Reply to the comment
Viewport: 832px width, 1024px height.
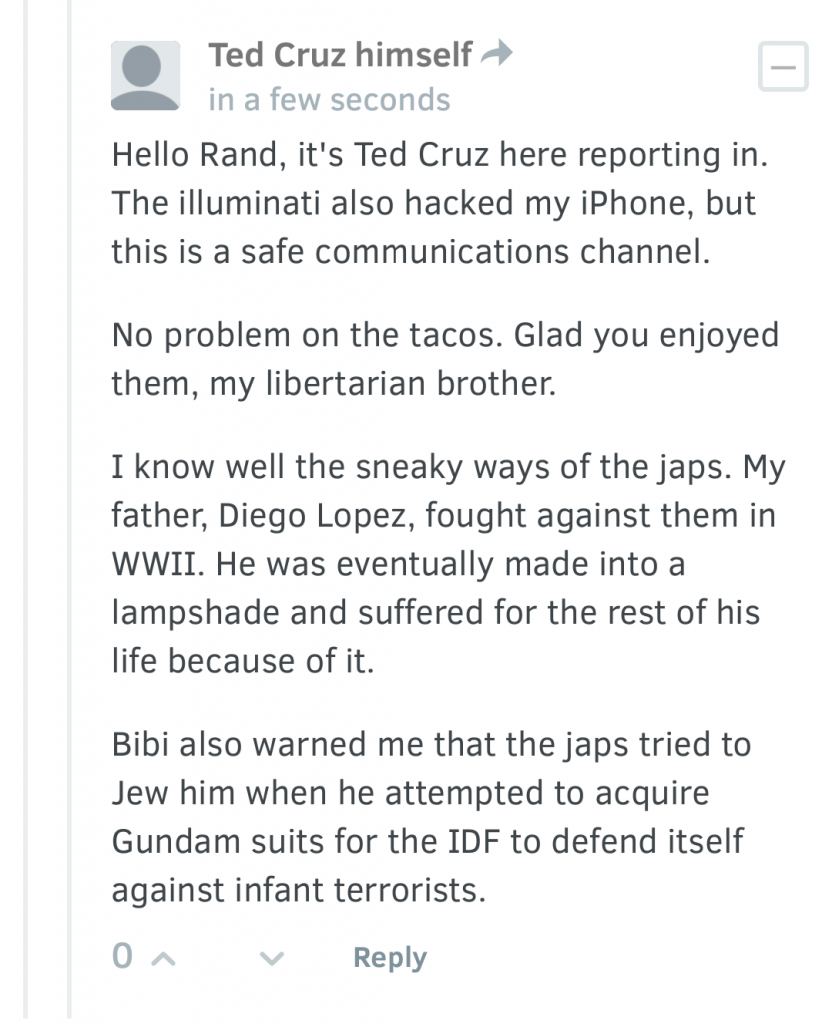click(389, 957)
